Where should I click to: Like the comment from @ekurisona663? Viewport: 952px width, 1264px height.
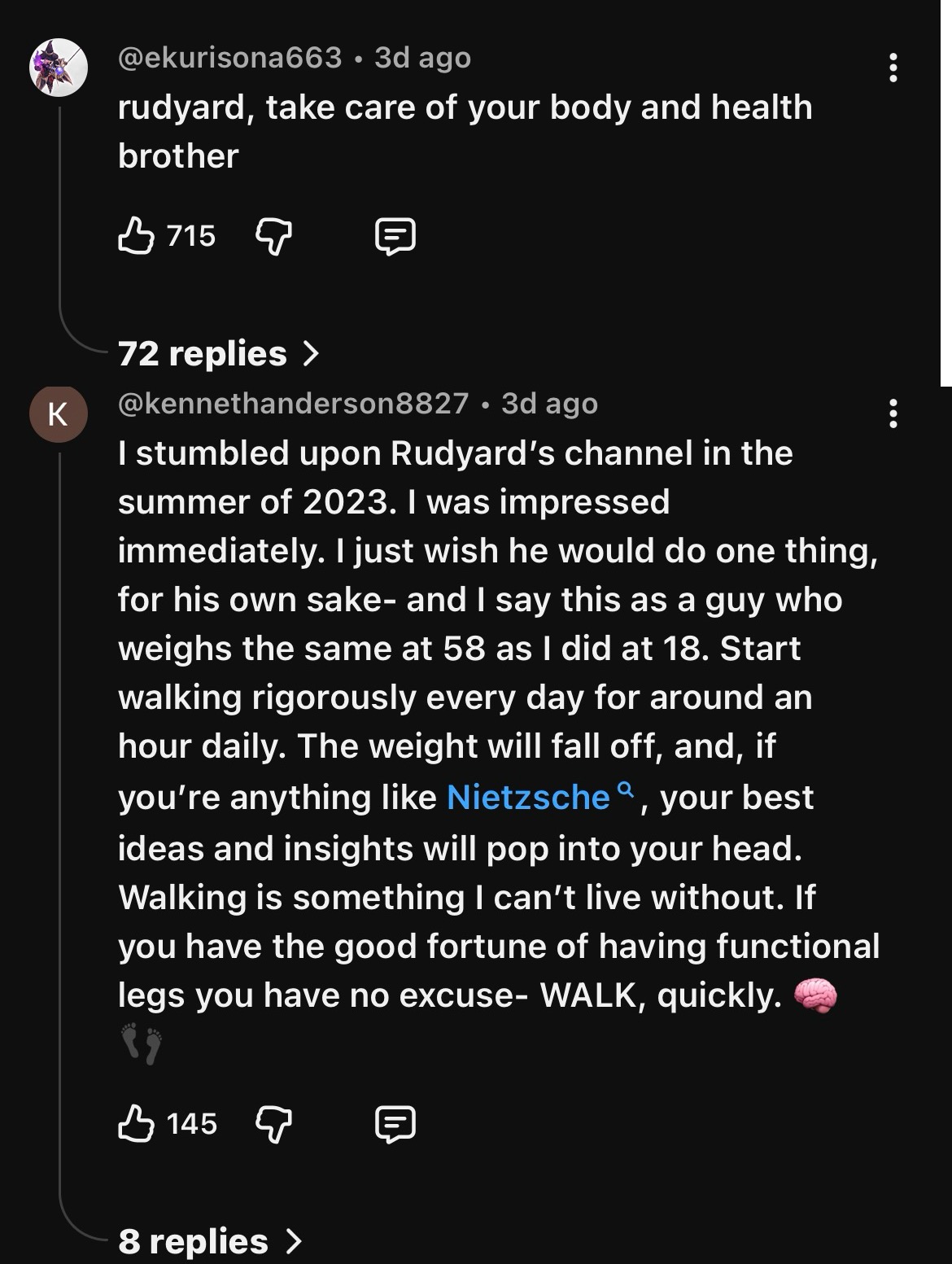[137, 236]
